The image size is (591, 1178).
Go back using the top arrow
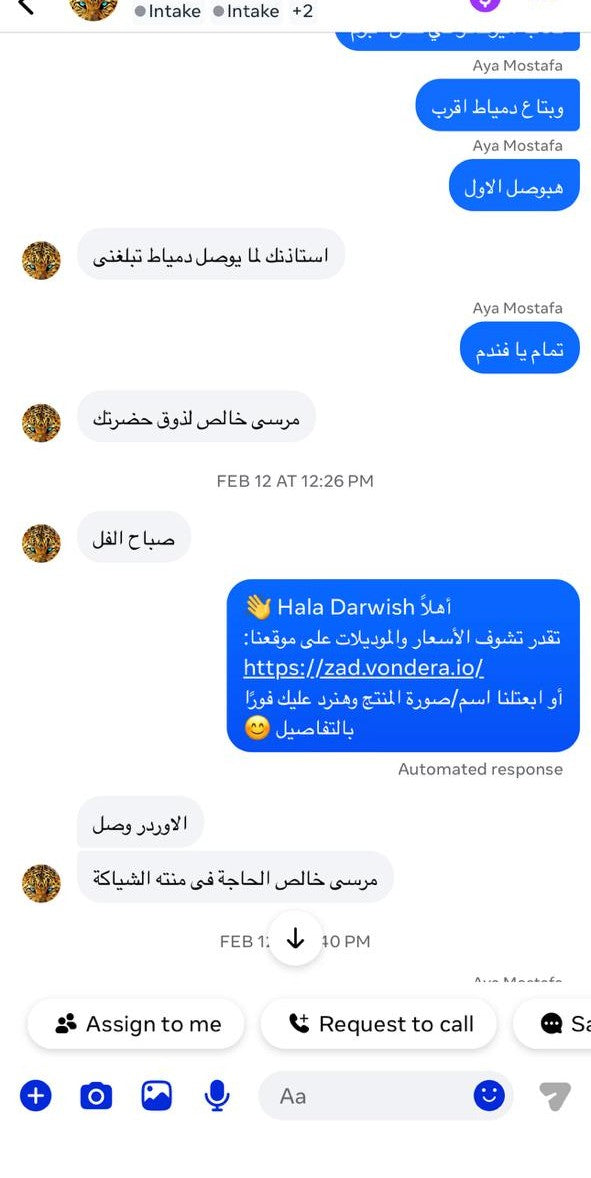point(26,6)
